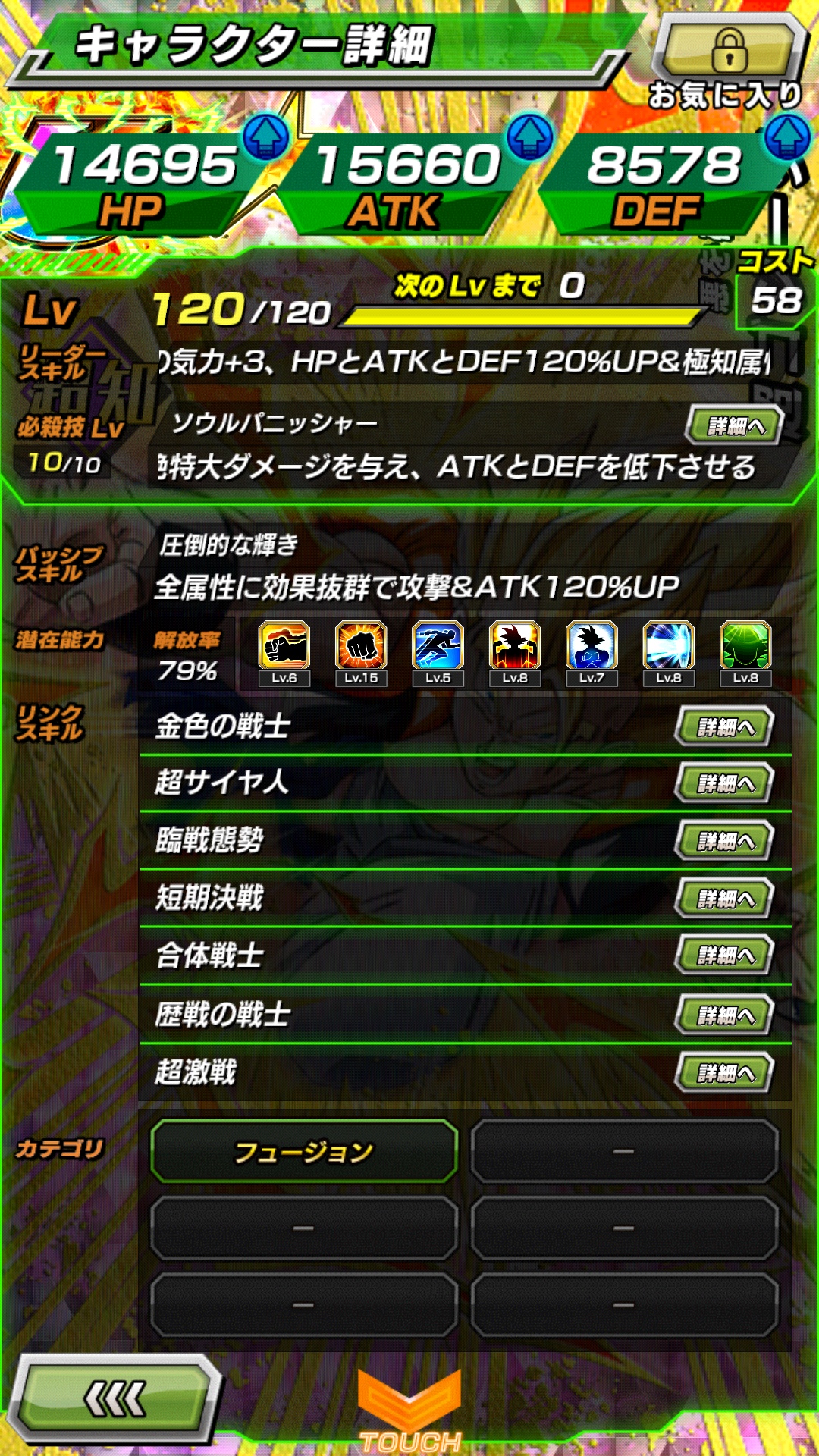Open 詳細へ for 臨戦態勢 link skill

725,841
